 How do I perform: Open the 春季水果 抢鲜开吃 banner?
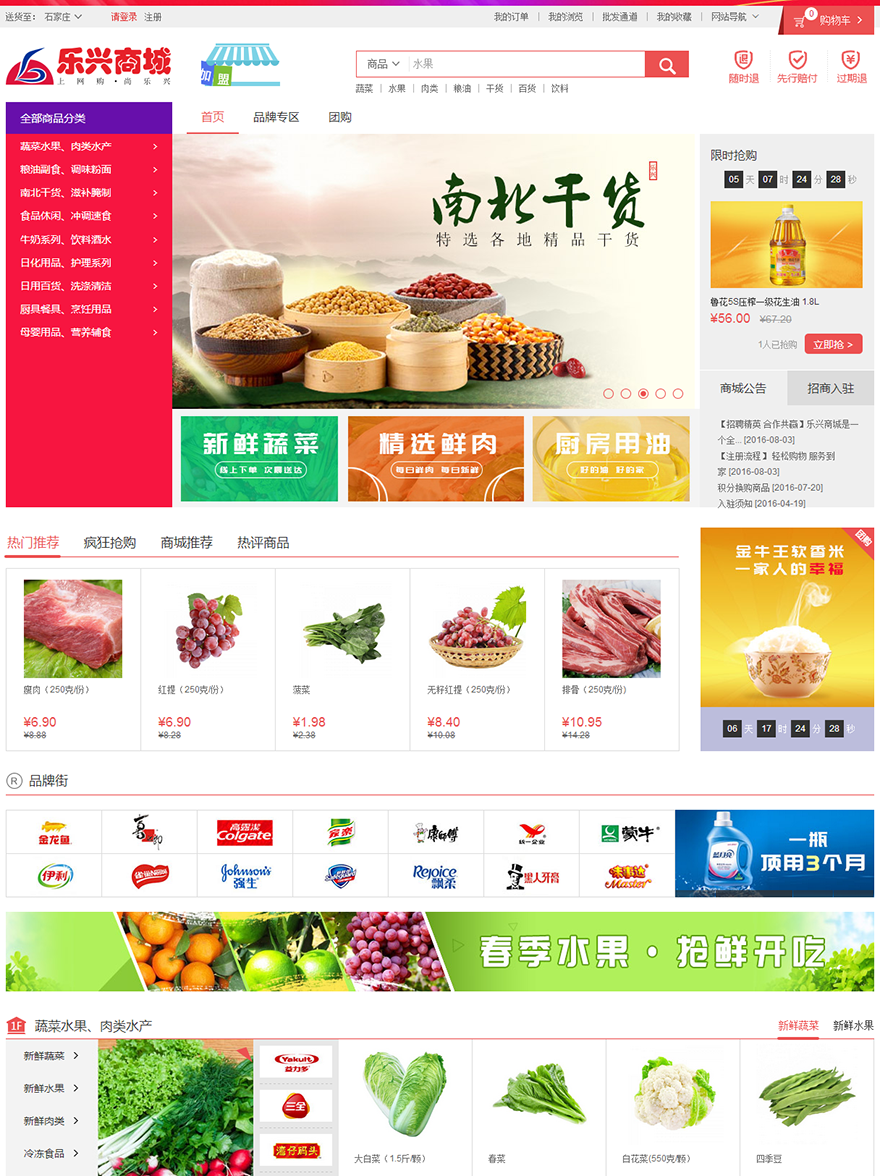tap(439, 951)
